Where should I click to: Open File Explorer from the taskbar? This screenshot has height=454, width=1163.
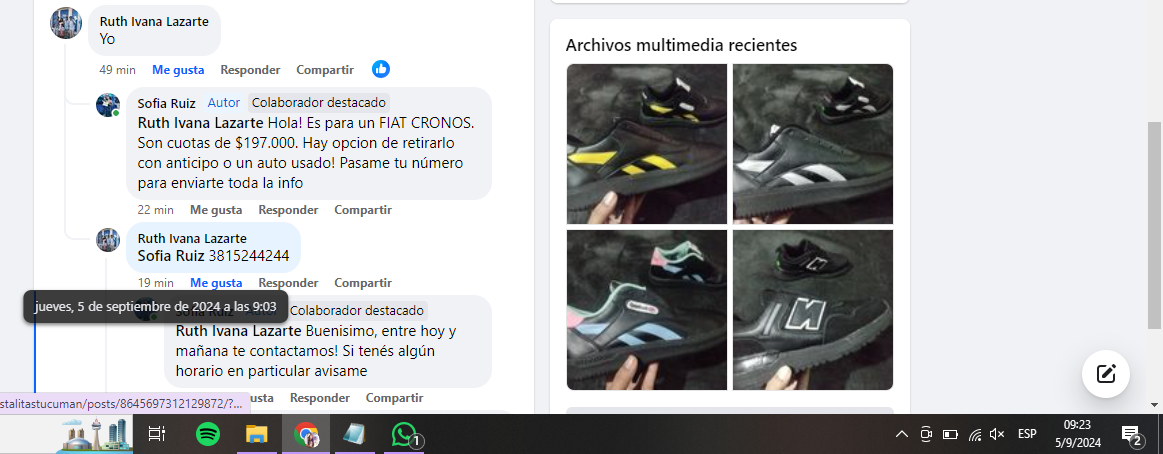pyautogui.click(x=257, y=434)
